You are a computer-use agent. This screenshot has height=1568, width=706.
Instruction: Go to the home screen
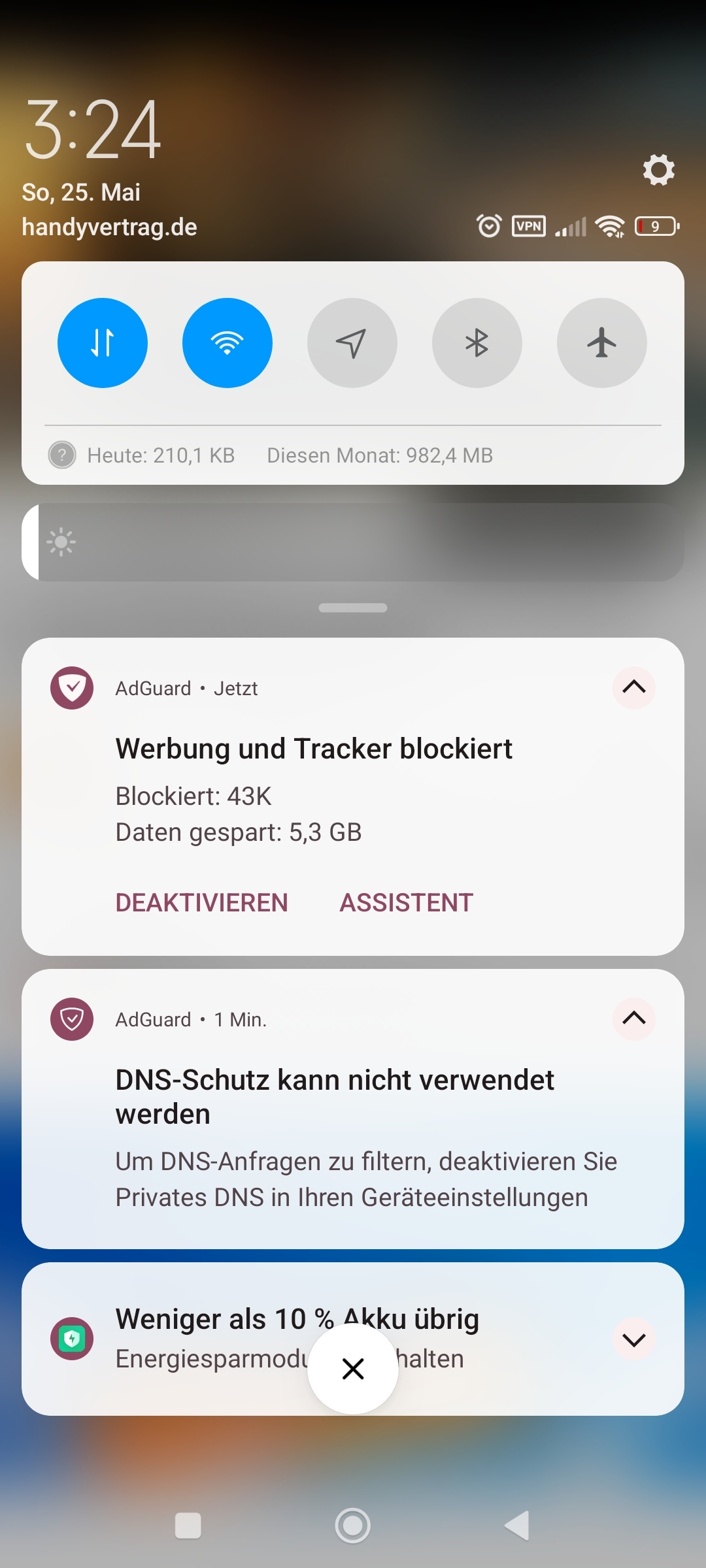tap(353, 1526)
